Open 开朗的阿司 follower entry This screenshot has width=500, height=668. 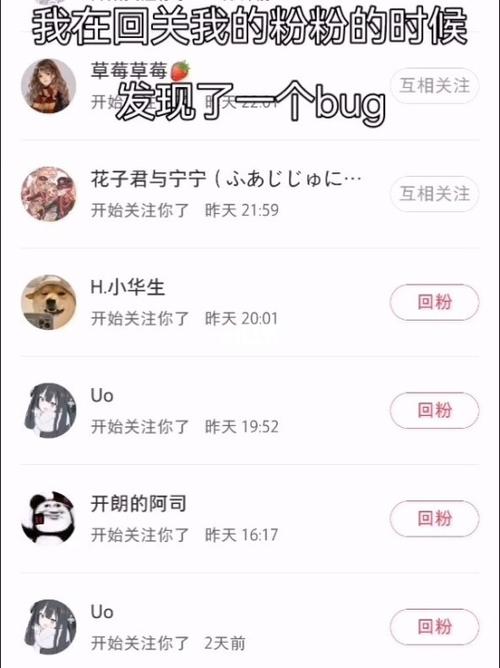(x=250, y=519)
